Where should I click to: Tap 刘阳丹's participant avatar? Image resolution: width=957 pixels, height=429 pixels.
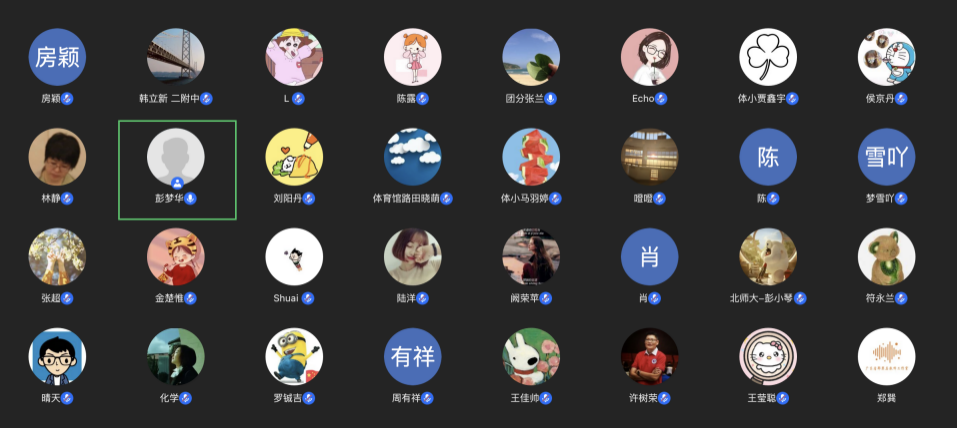(294, 157)
